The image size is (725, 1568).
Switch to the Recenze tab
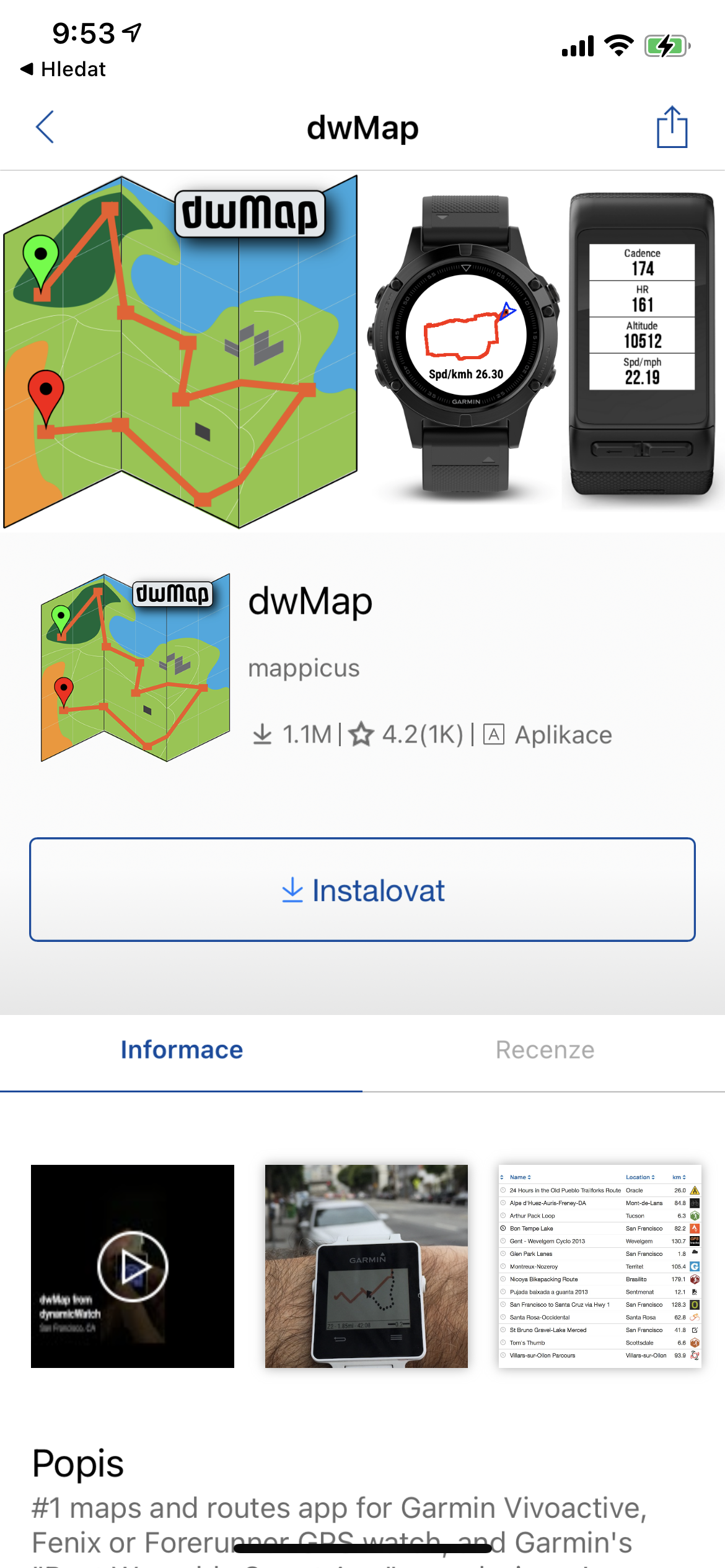click(x=545, y=1050)
